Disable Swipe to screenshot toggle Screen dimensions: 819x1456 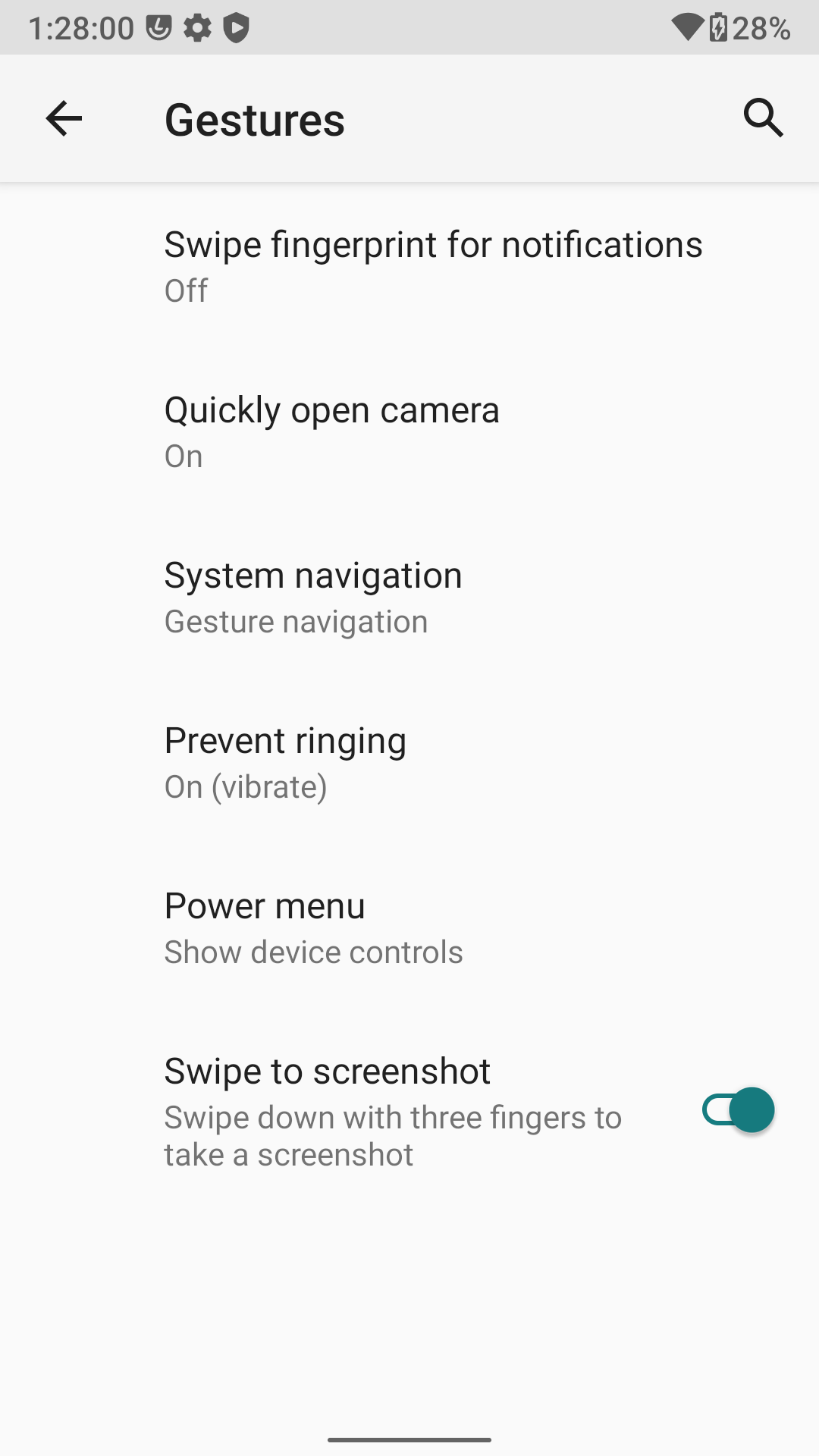pos(738,1110)
